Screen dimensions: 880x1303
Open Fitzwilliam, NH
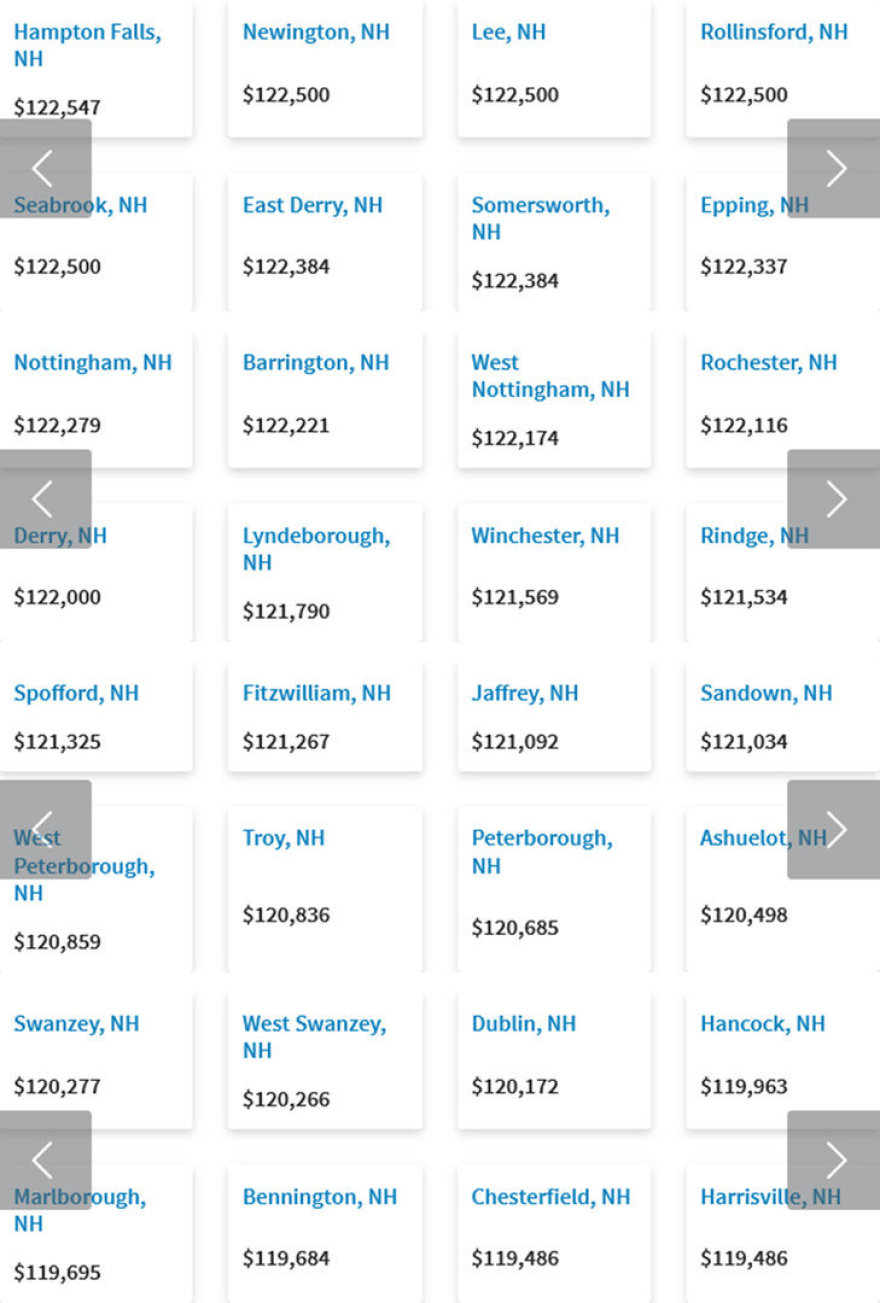coord(316,693)
